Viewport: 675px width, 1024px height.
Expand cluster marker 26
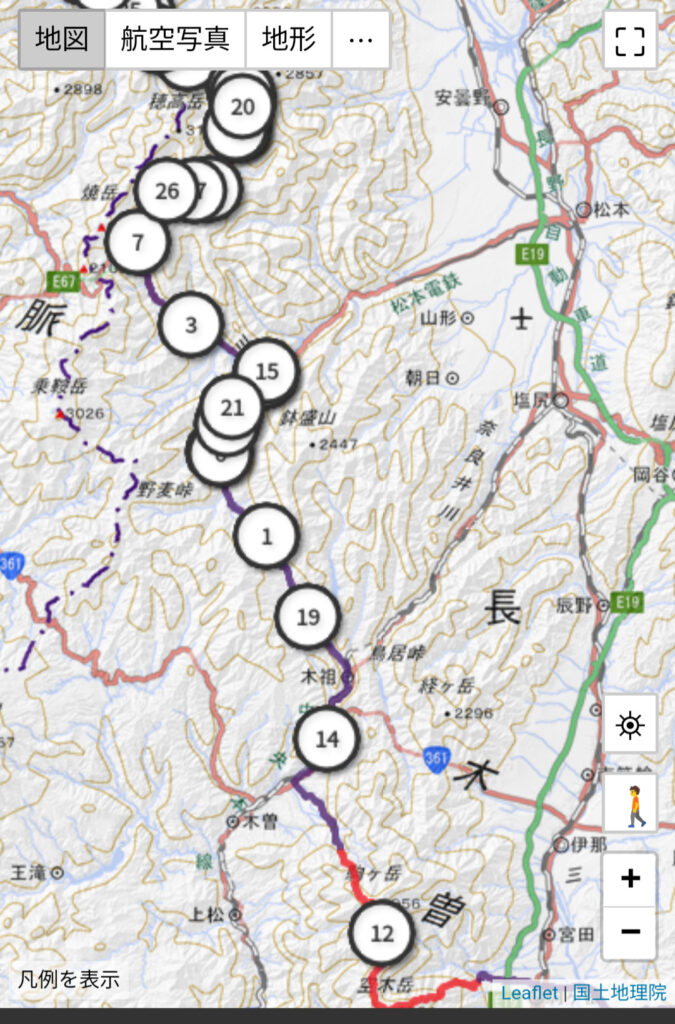165,190
